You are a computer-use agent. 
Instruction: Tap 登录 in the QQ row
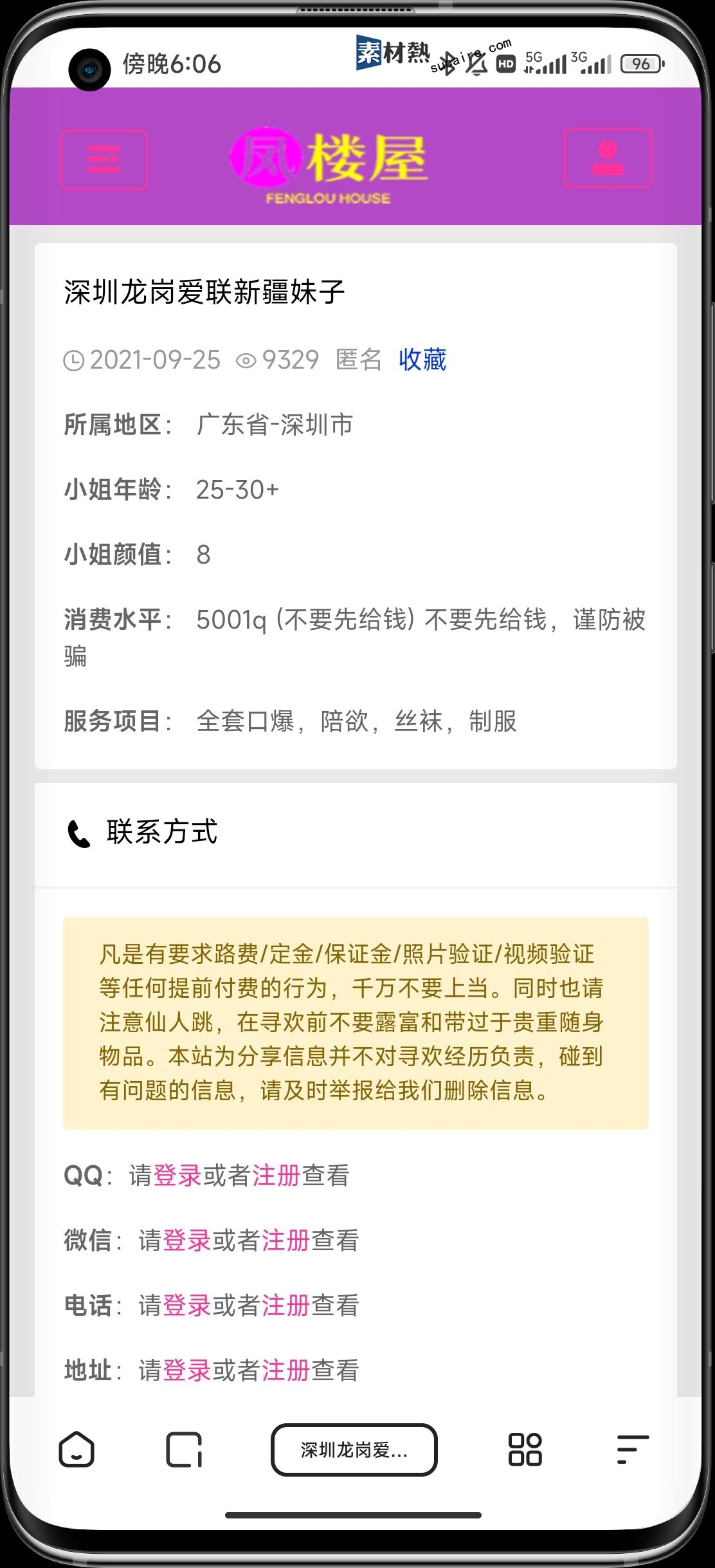pyautogui.click(x=177, y=1176)
